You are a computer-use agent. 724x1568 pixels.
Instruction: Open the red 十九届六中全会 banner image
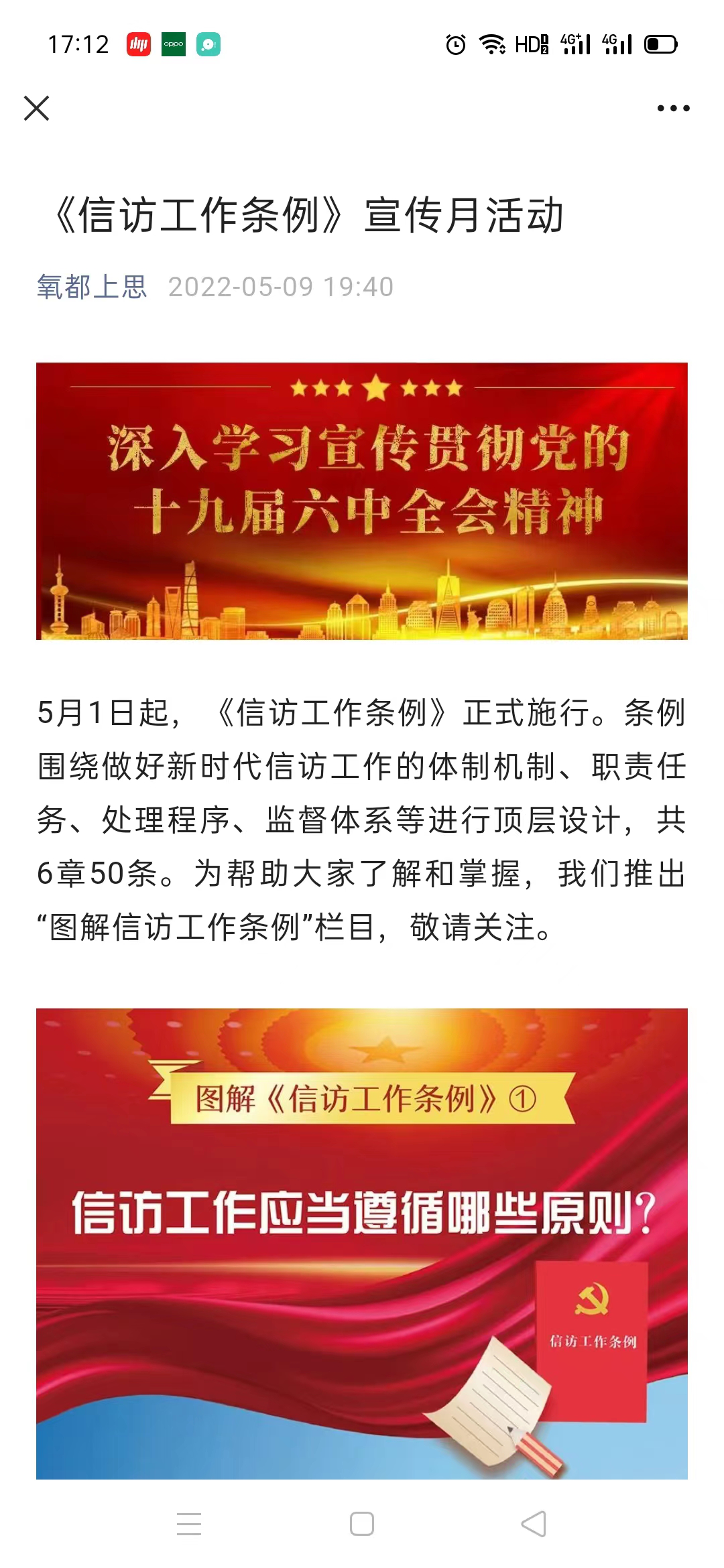tap(362, 501)
